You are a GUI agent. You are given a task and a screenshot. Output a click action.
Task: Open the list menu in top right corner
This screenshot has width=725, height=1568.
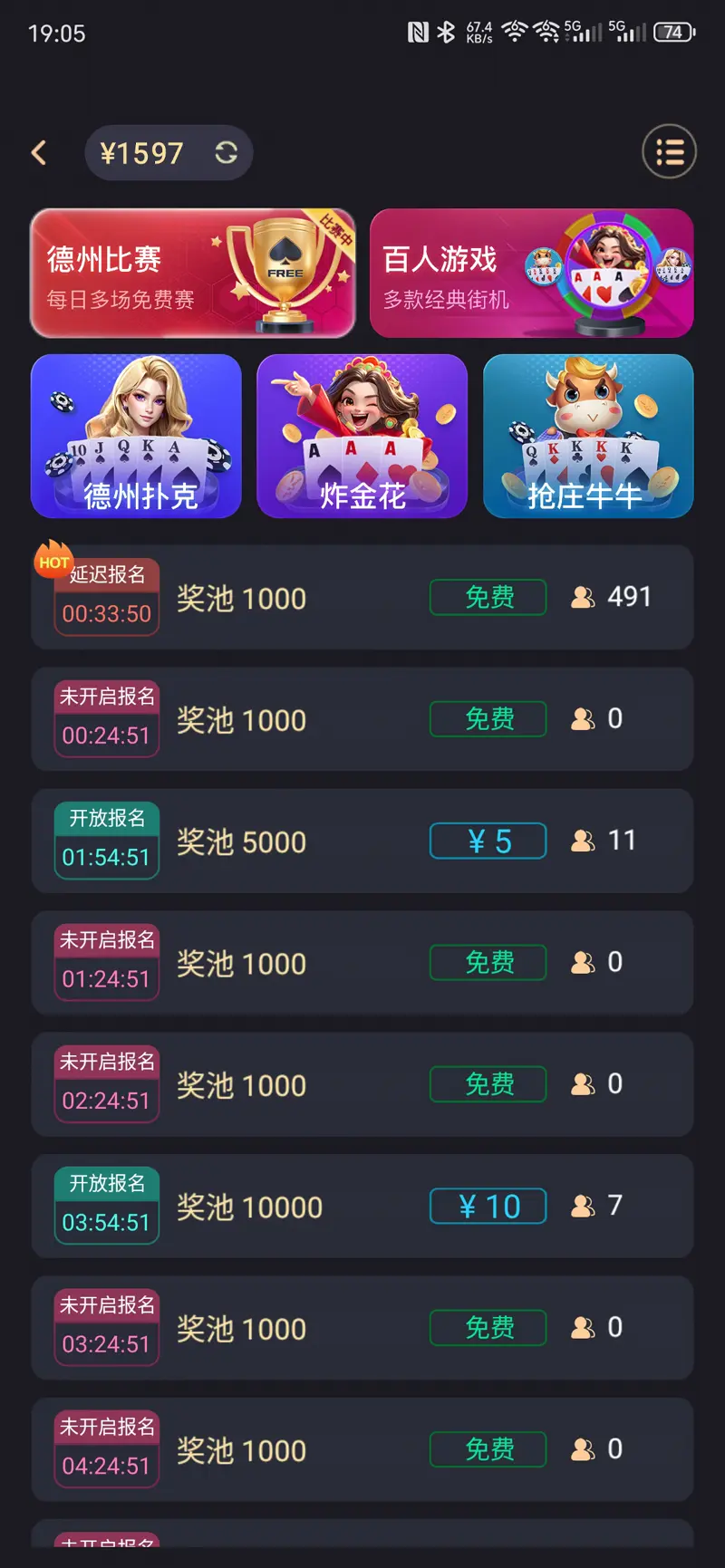coord(669,151)
